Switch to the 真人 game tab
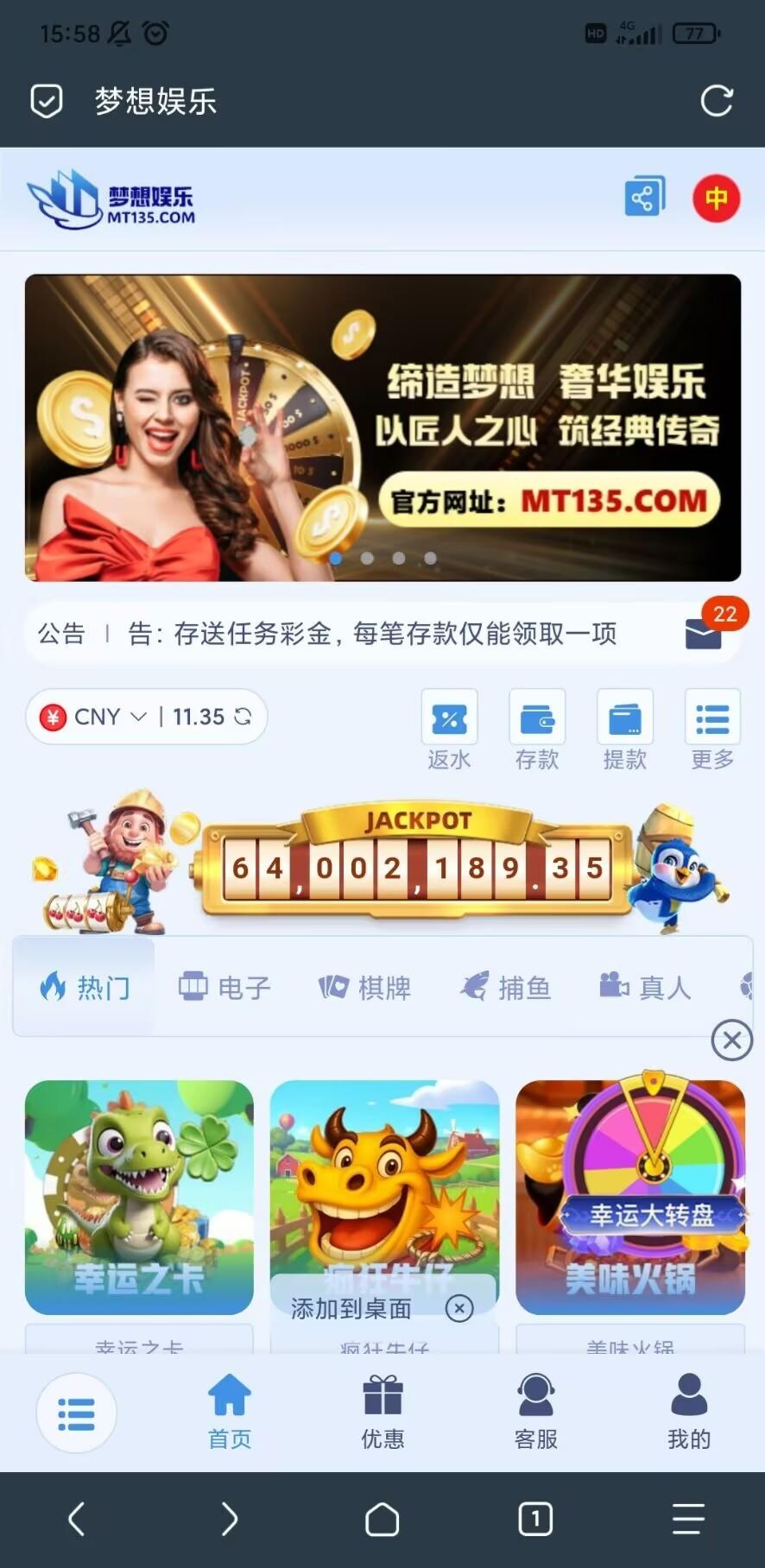Image resolution: width=765 pixels, height=1568 pixels. (x=645, y=986)
